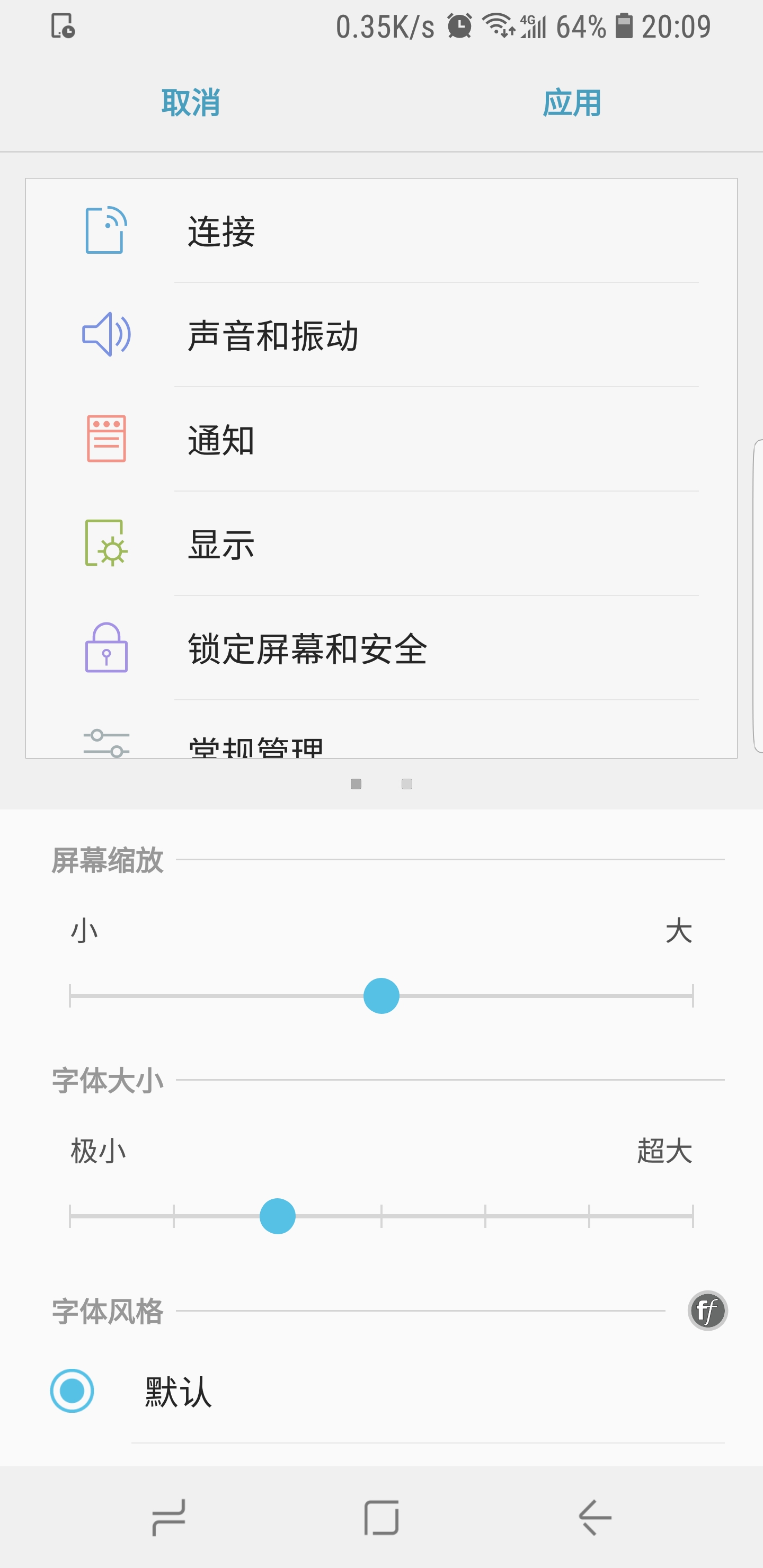Screen dimensions: 763x1568
Task: Open recent apps from the navigation bar
Action: pos(168,1518)
